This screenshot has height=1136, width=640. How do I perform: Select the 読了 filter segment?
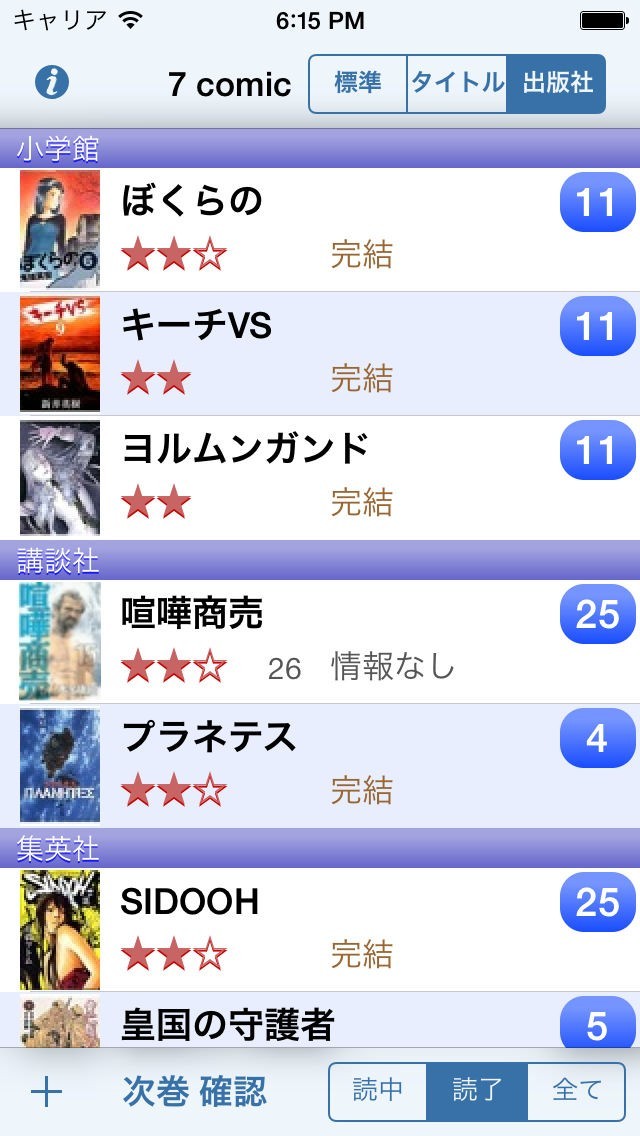pyautogui.click(x=477, y=1091)
